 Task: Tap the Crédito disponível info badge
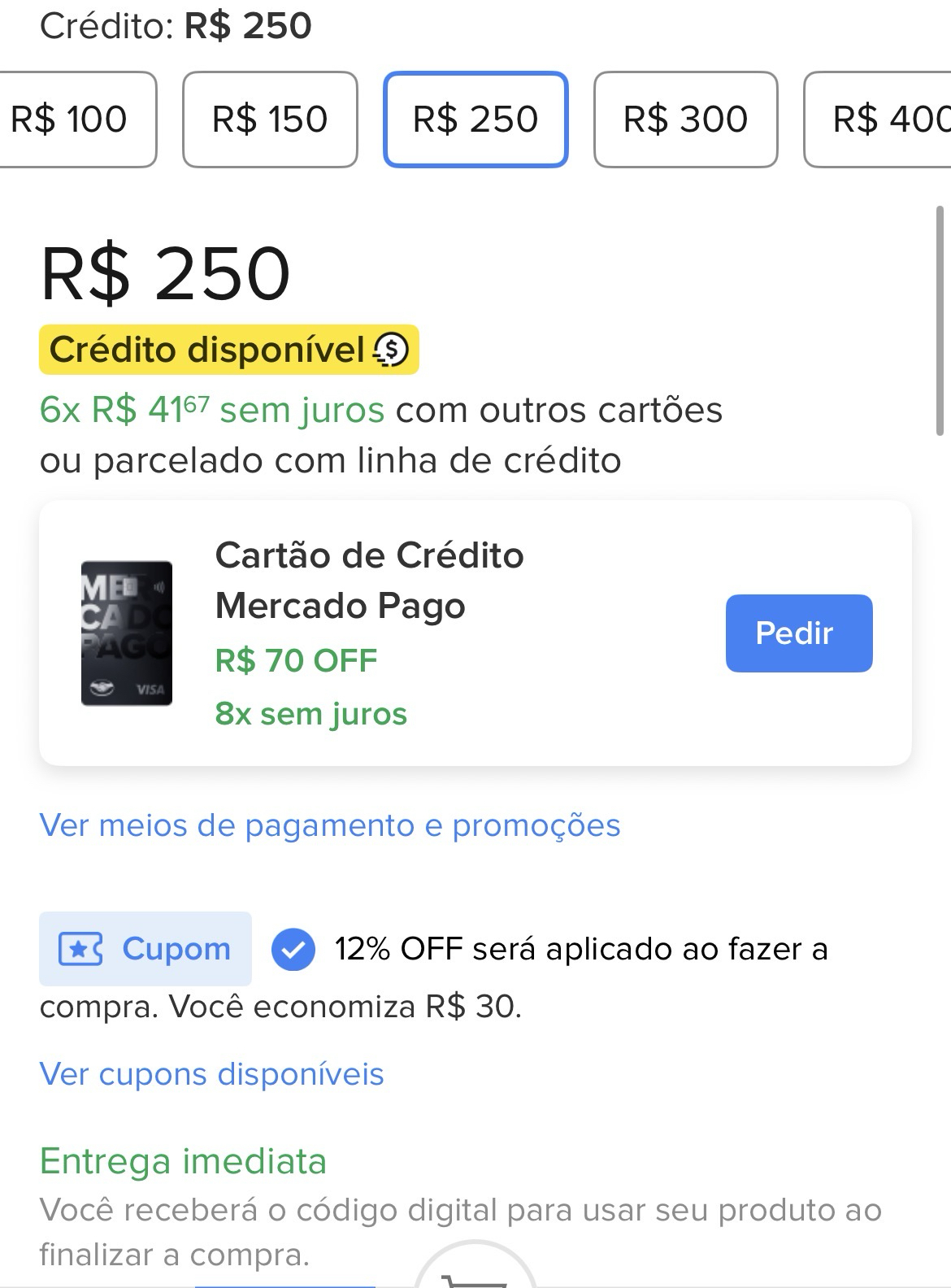pyautogui.click(x=229, y=350)
